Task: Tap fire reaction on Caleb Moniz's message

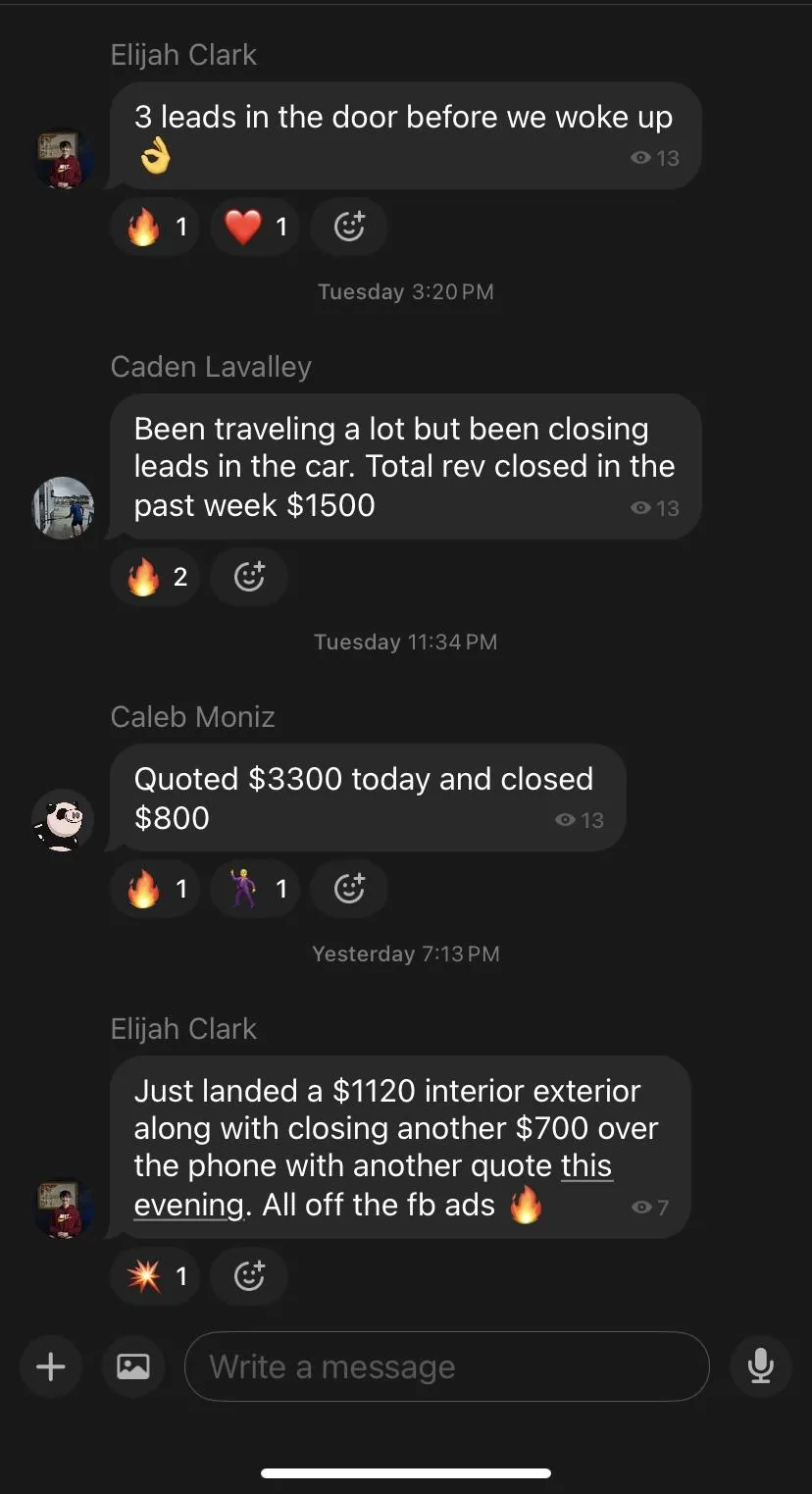Action: 155,889
